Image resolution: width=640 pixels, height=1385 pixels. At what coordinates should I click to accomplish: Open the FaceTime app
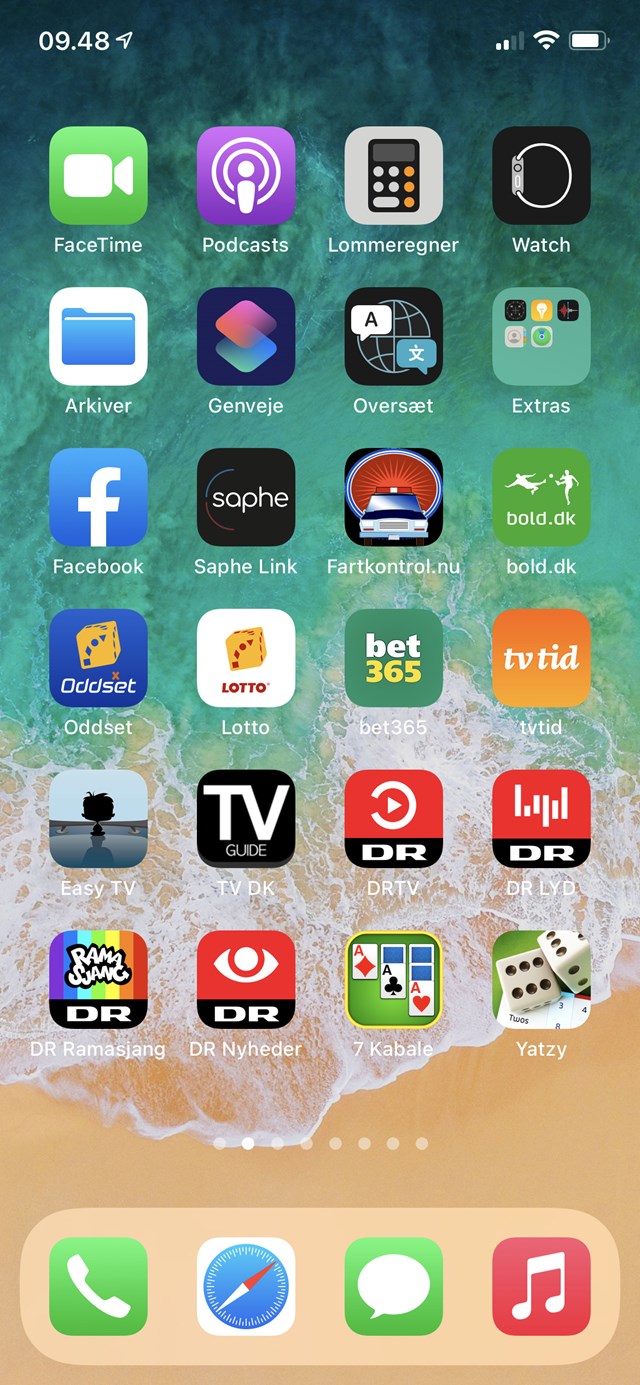pos(98,176)
